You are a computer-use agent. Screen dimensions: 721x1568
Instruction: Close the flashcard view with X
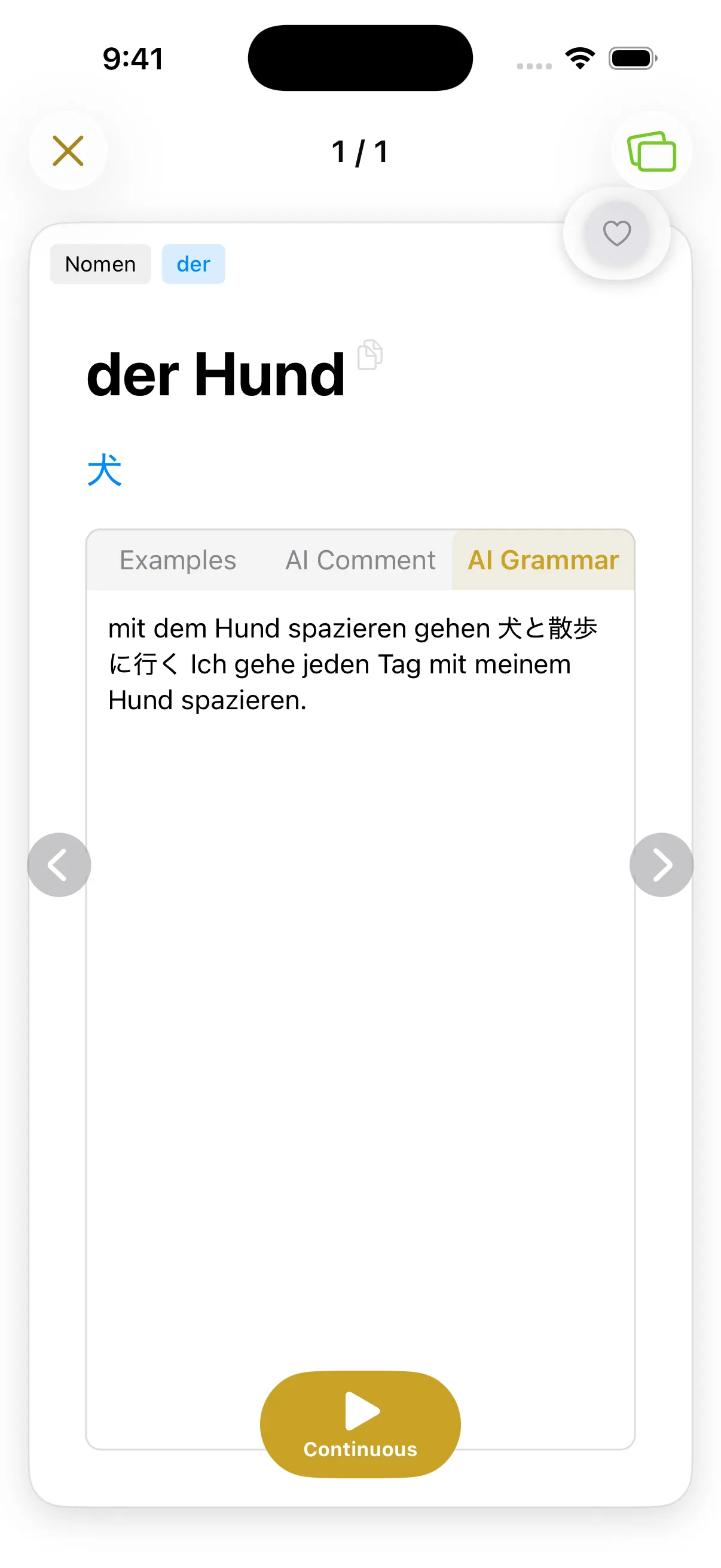coord(68,151)
